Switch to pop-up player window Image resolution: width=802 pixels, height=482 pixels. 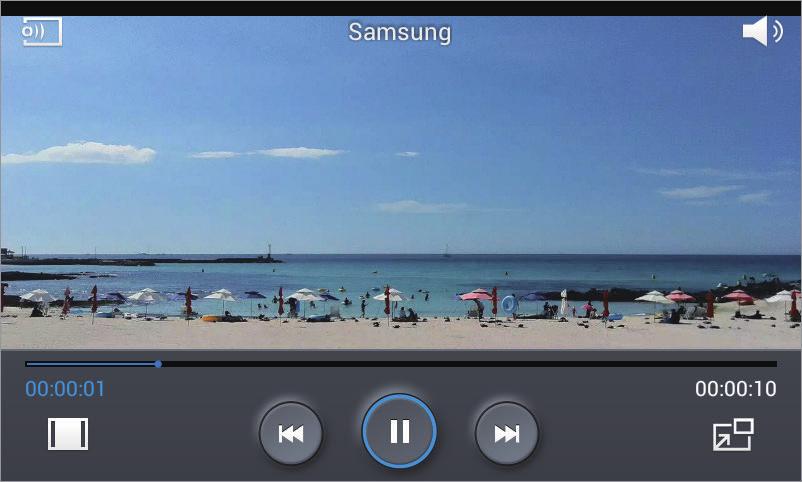pos(733,434)
